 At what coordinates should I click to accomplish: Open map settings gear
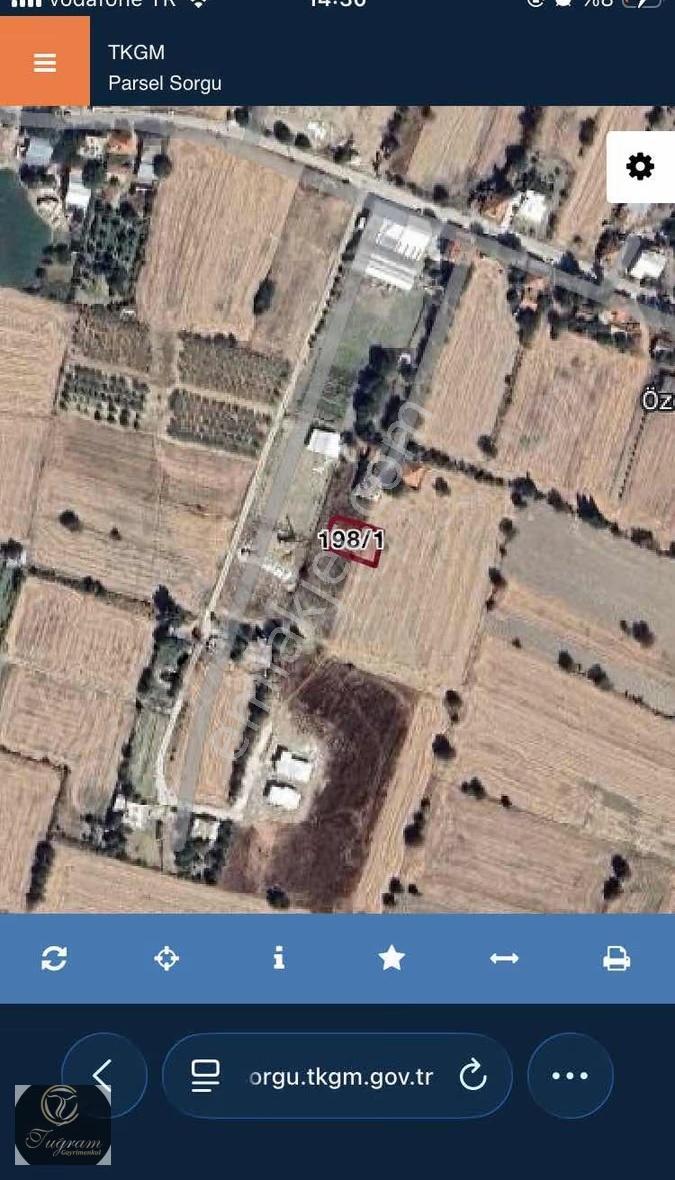tap(640, 166)
